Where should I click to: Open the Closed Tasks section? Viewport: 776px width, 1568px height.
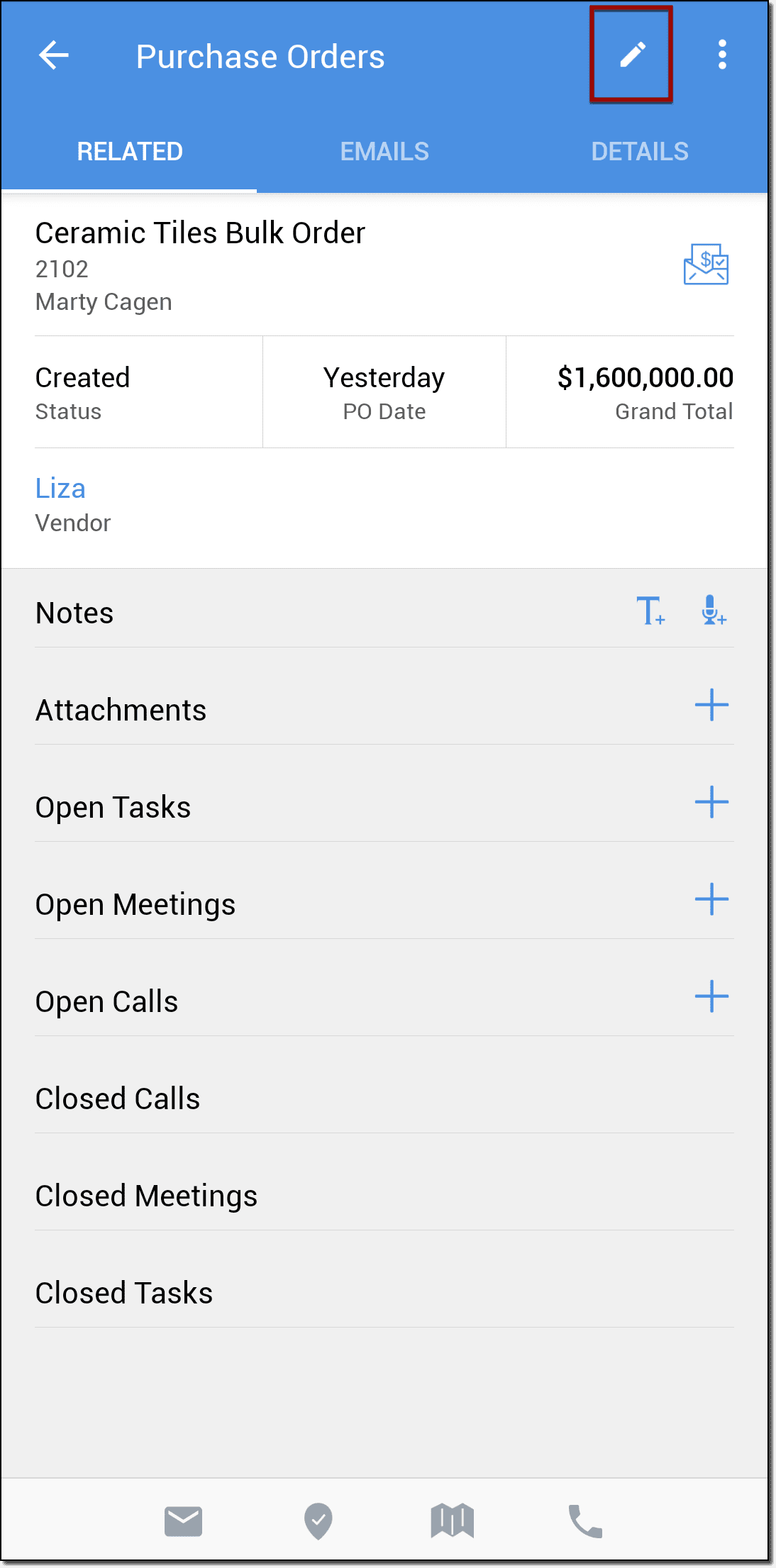pos(124,1293)
